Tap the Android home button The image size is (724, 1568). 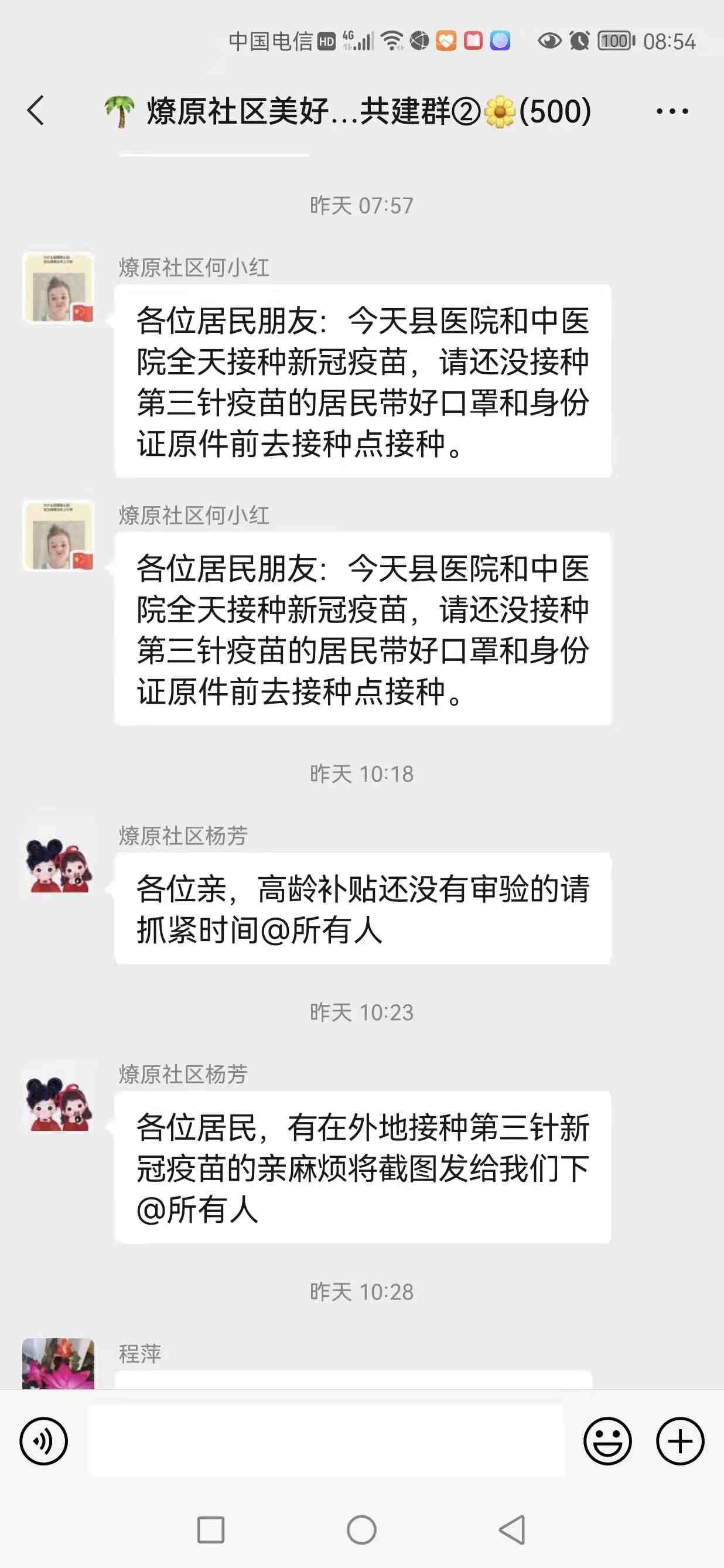tap(361, 1530)
